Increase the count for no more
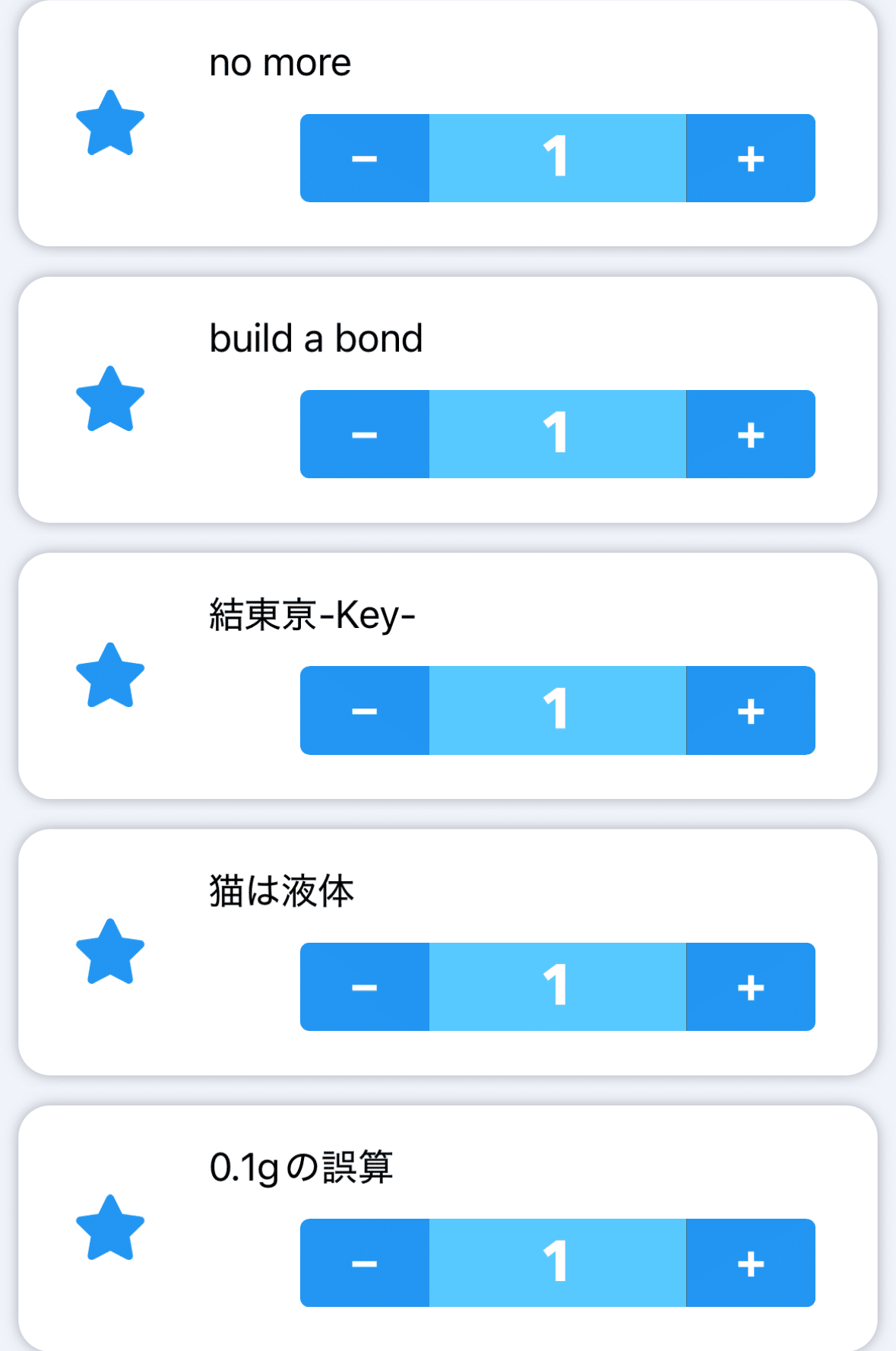Viewport: 896px width, 1351px height. coord(750,158)
